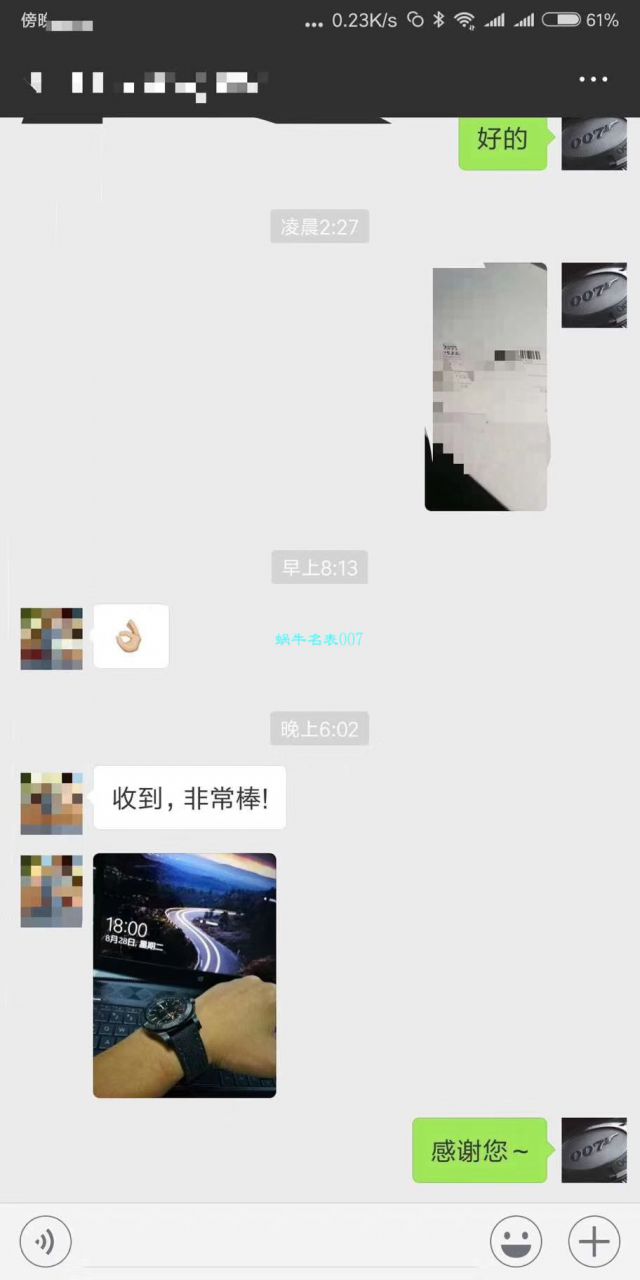View the sent shipping label photo
The image size is (640, 1280).
pos(486,387)
